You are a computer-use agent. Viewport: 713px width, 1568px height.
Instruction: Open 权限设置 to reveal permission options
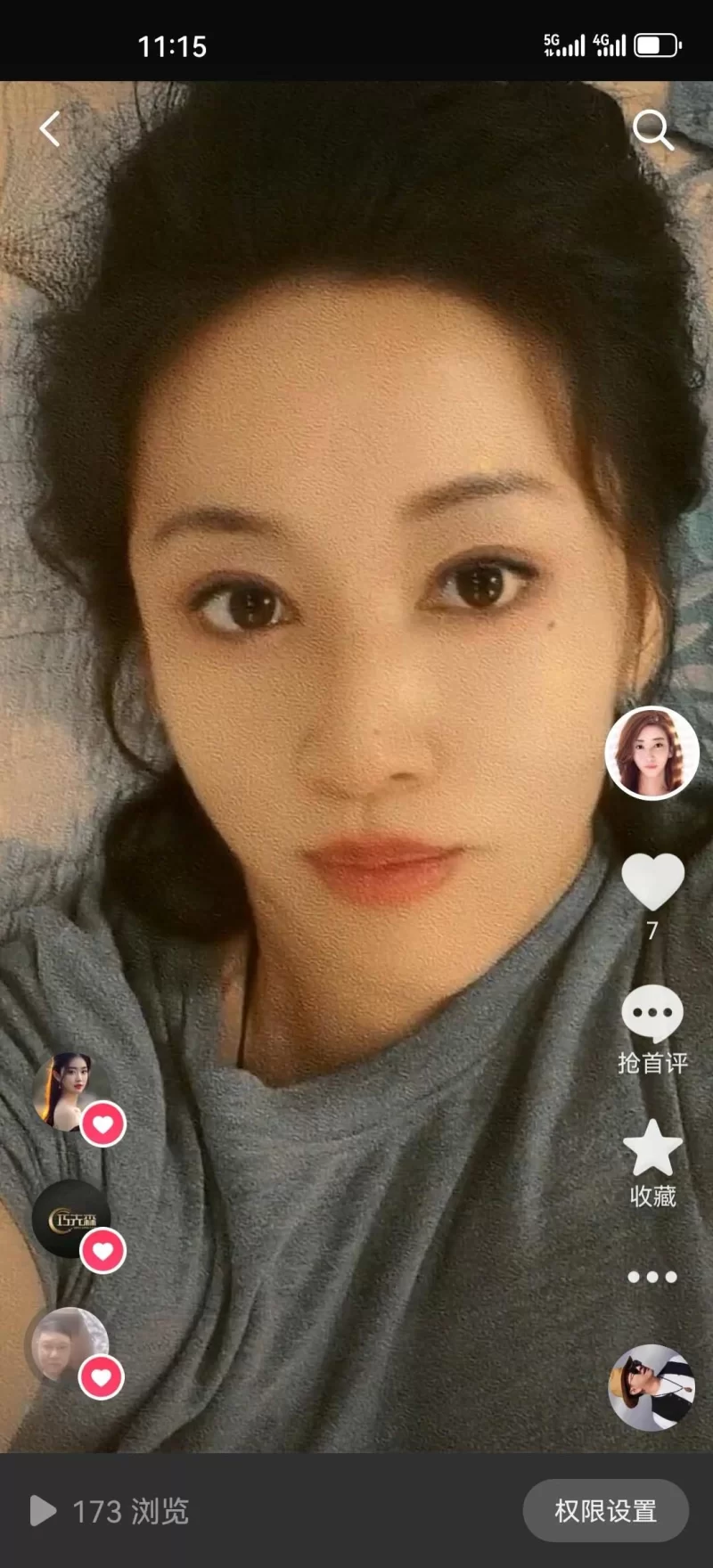(605, 1511)
